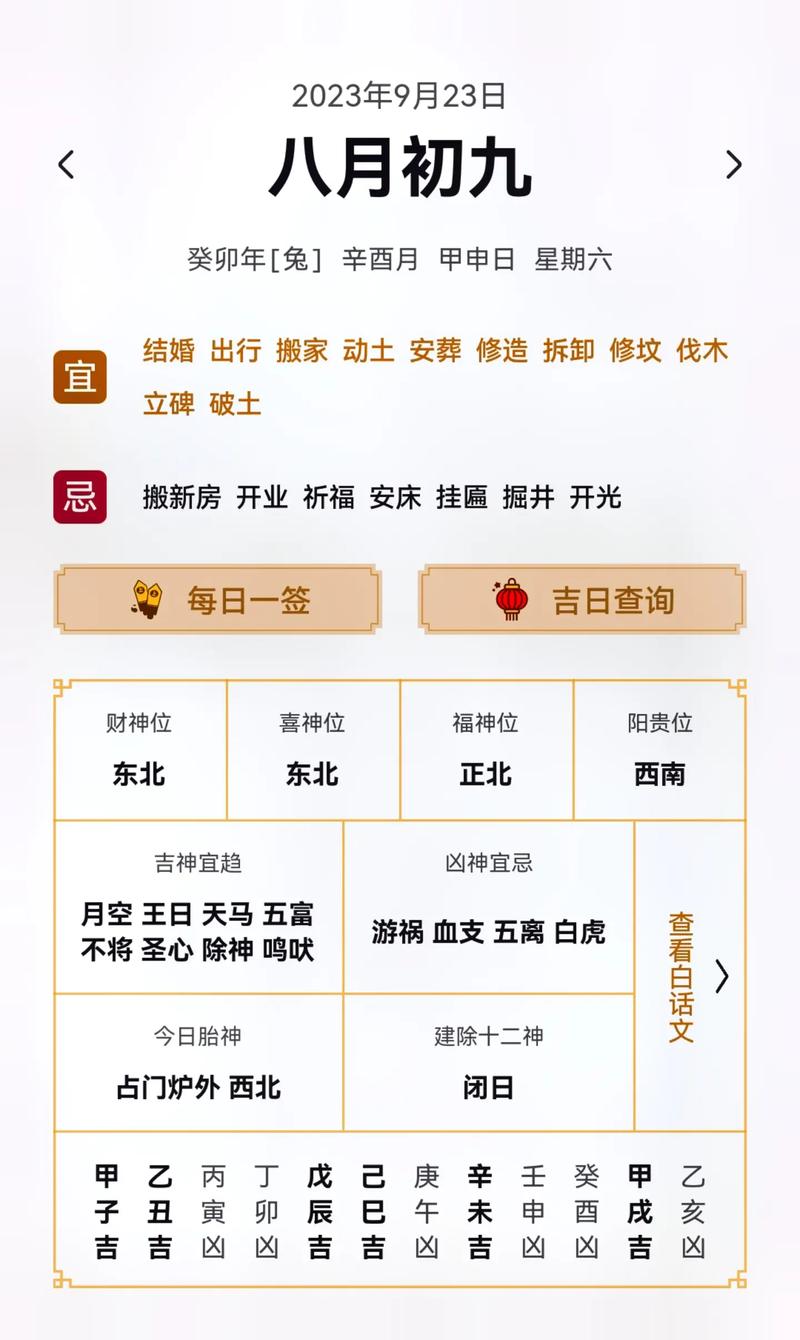
Task: Tap the date 2023年9月23日
Action: pos(399,96)
